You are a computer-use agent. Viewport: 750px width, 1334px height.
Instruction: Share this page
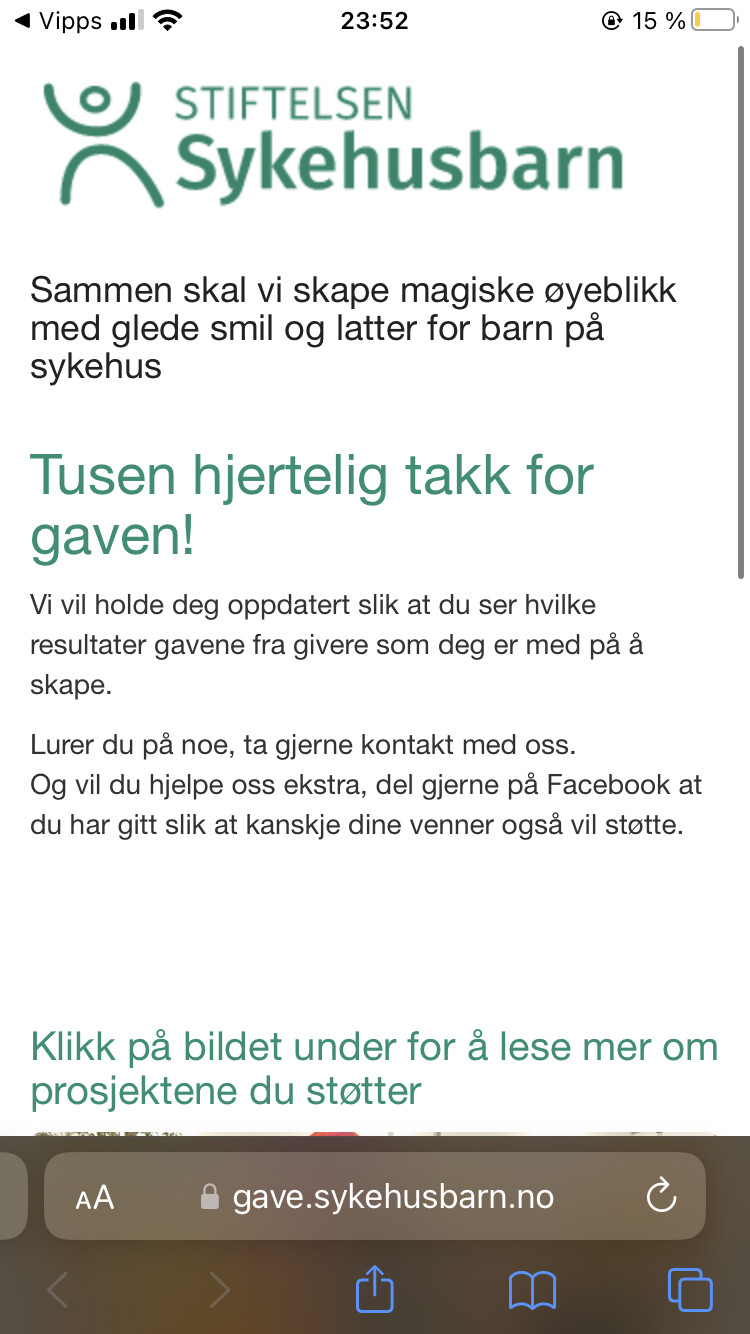375,1289
